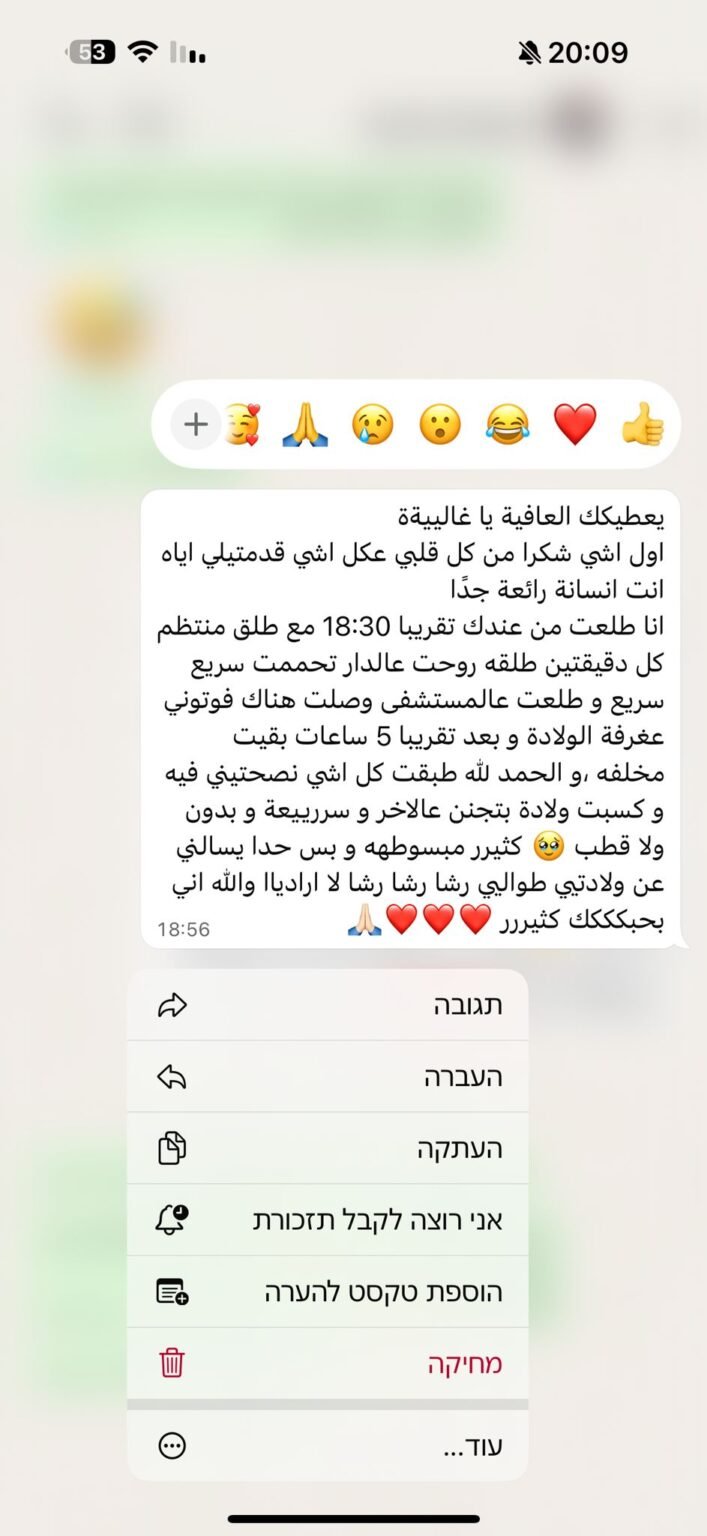Screen dimensions: 707x1536
Task: React with the red heart emoji
Action: tap(574, 425)
